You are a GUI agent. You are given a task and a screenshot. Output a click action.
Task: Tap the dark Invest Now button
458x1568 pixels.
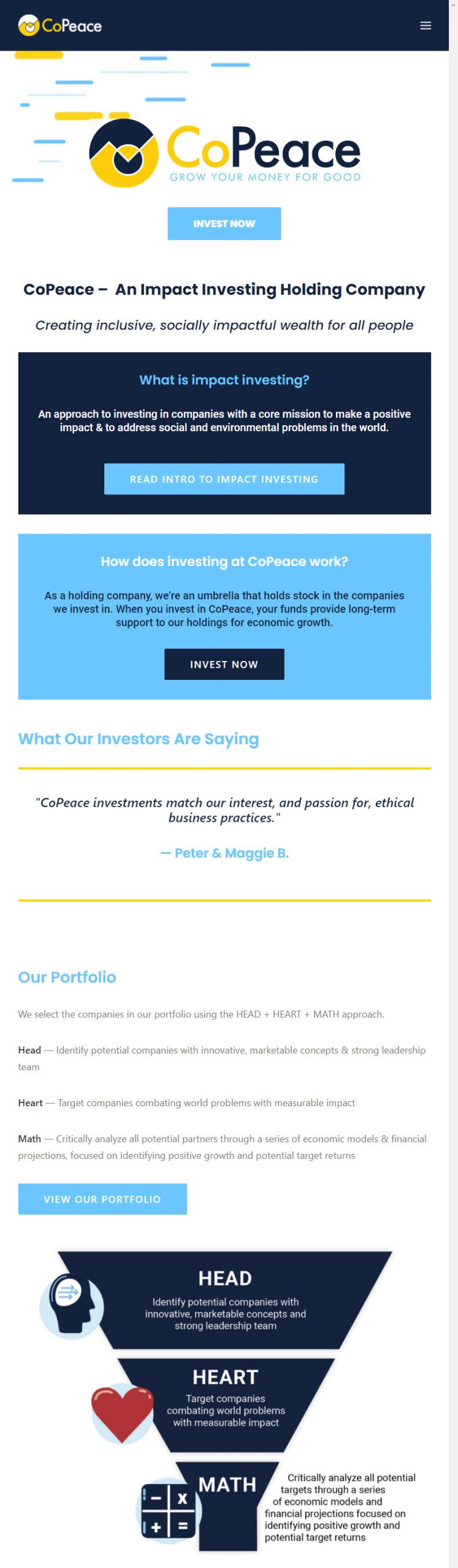tap(224, 664)
